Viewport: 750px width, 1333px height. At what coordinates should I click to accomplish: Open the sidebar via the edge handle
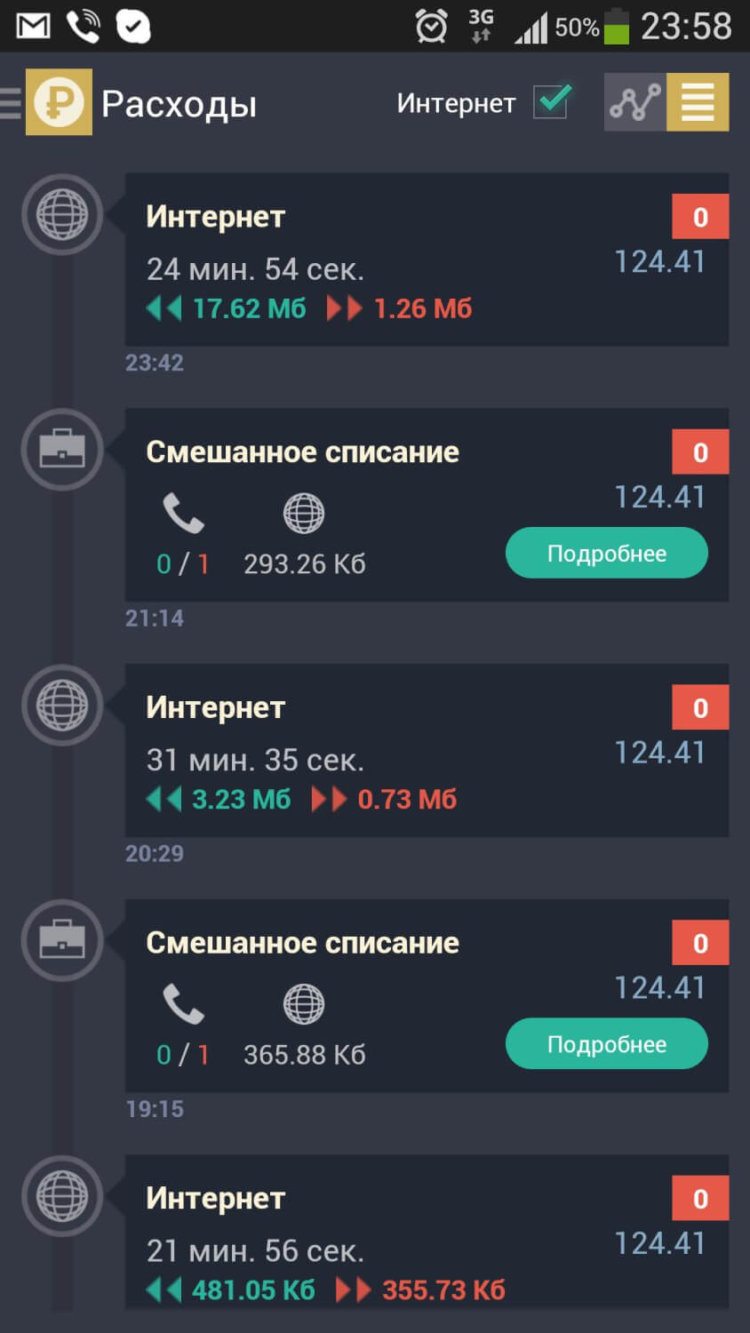click(8, 104)
